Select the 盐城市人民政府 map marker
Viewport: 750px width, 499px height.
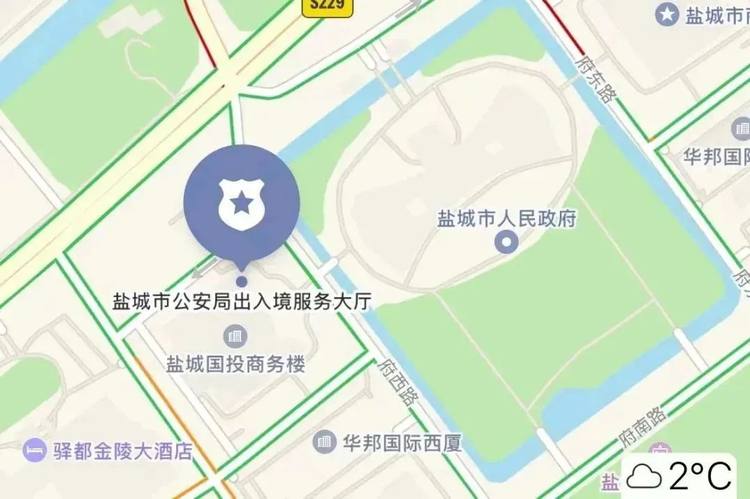[x=507, y=242]
